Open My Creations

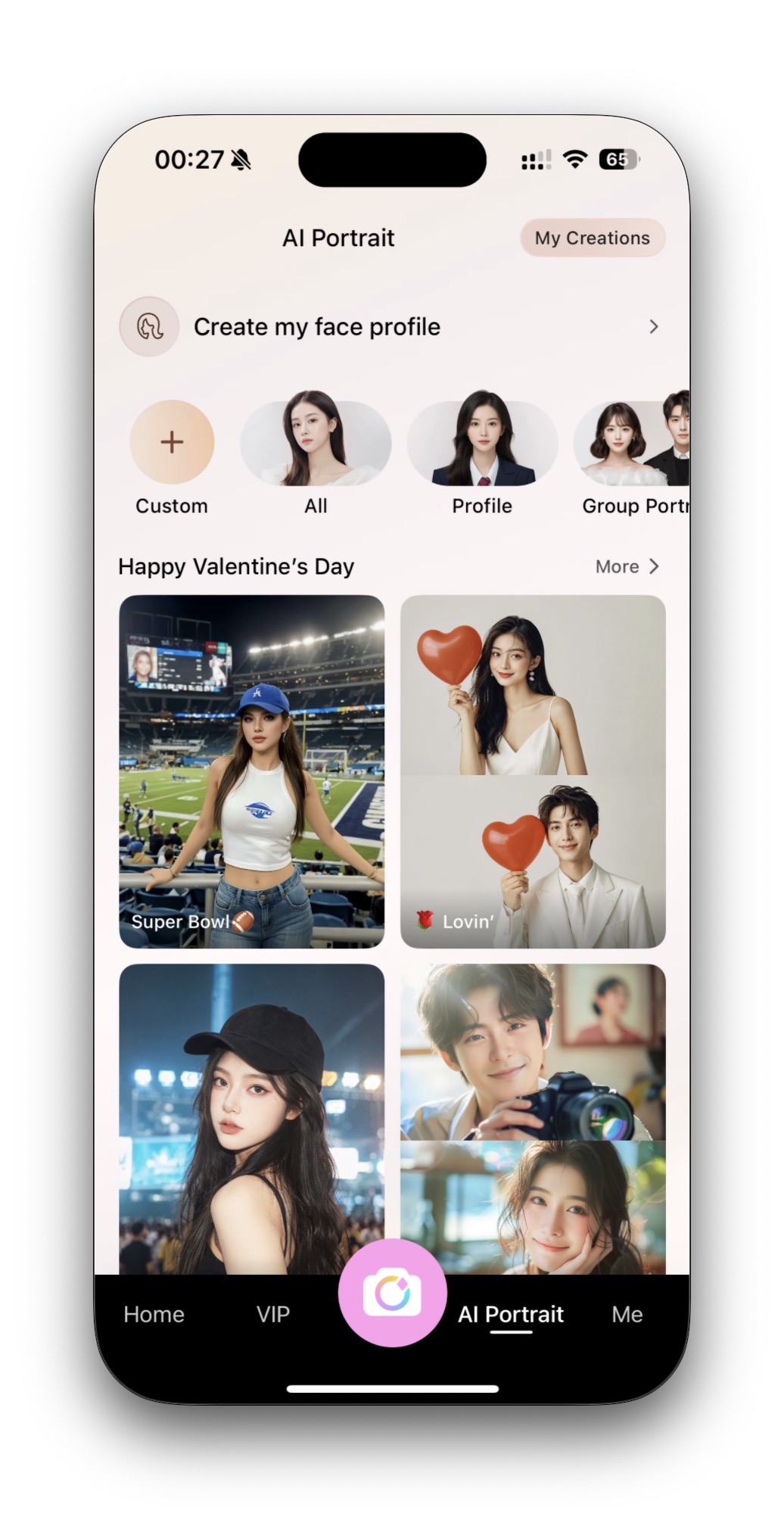[592, 238]
